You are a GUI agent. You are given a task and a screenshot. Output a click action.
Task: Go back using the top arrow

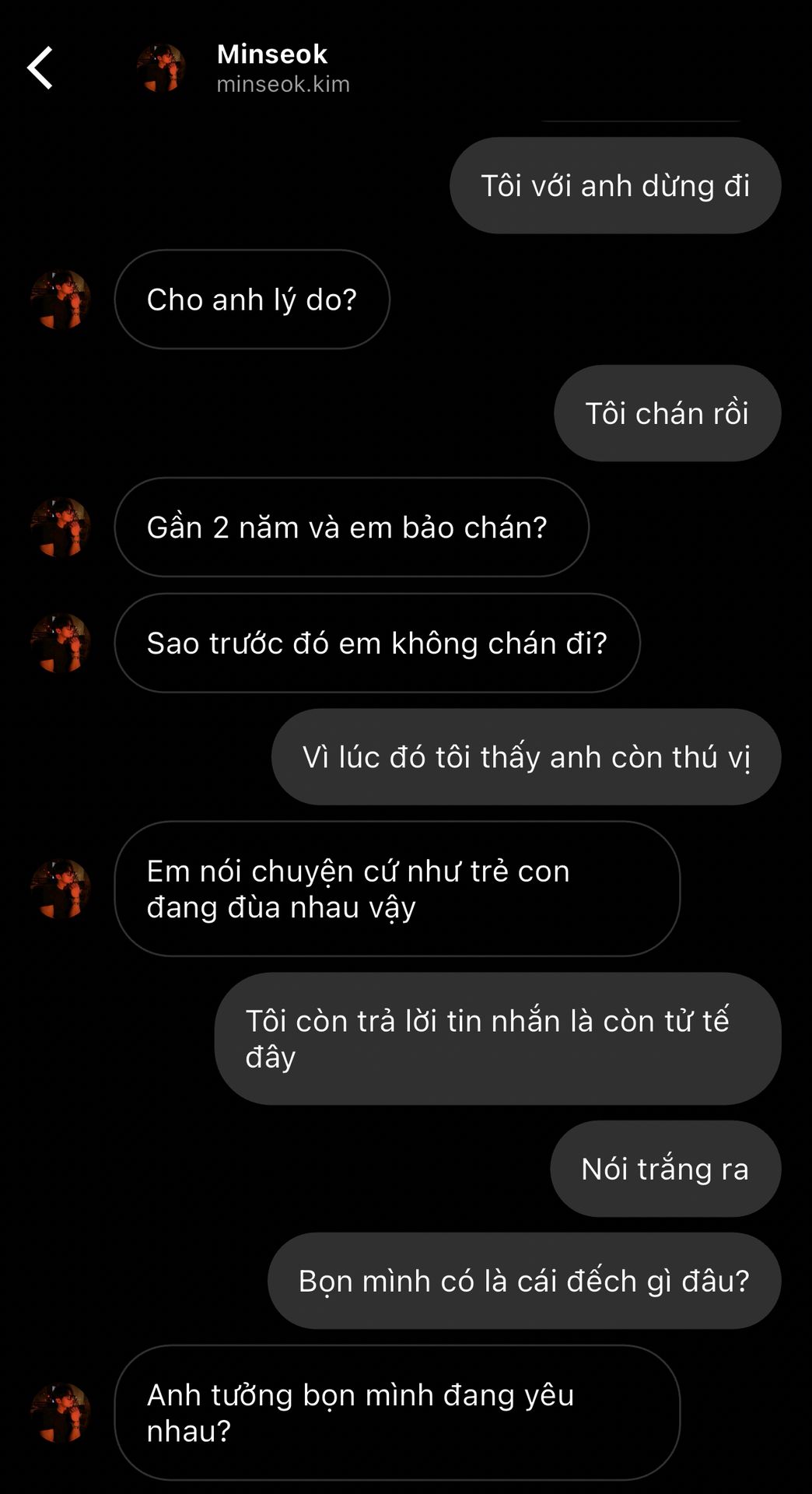[x=40, y=68]
